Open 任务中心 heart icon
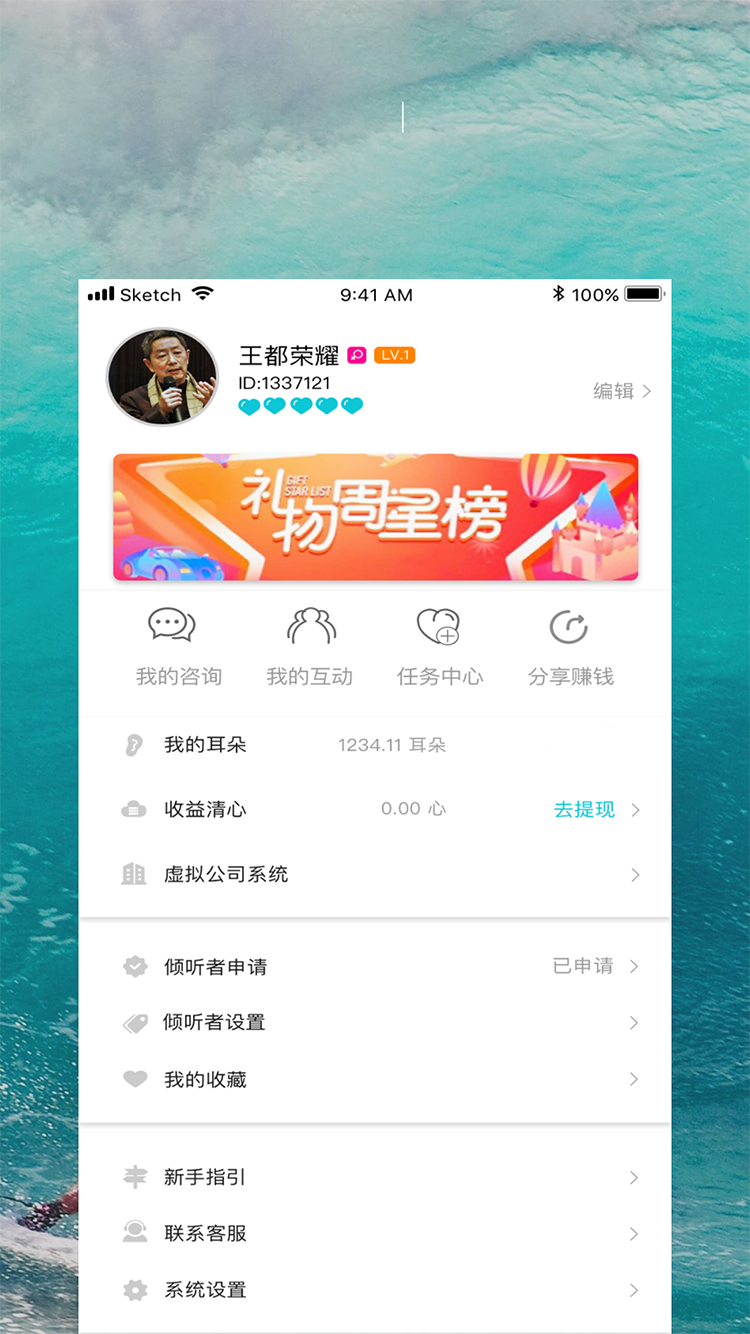The image size is (750, 1334). point(440,628)
